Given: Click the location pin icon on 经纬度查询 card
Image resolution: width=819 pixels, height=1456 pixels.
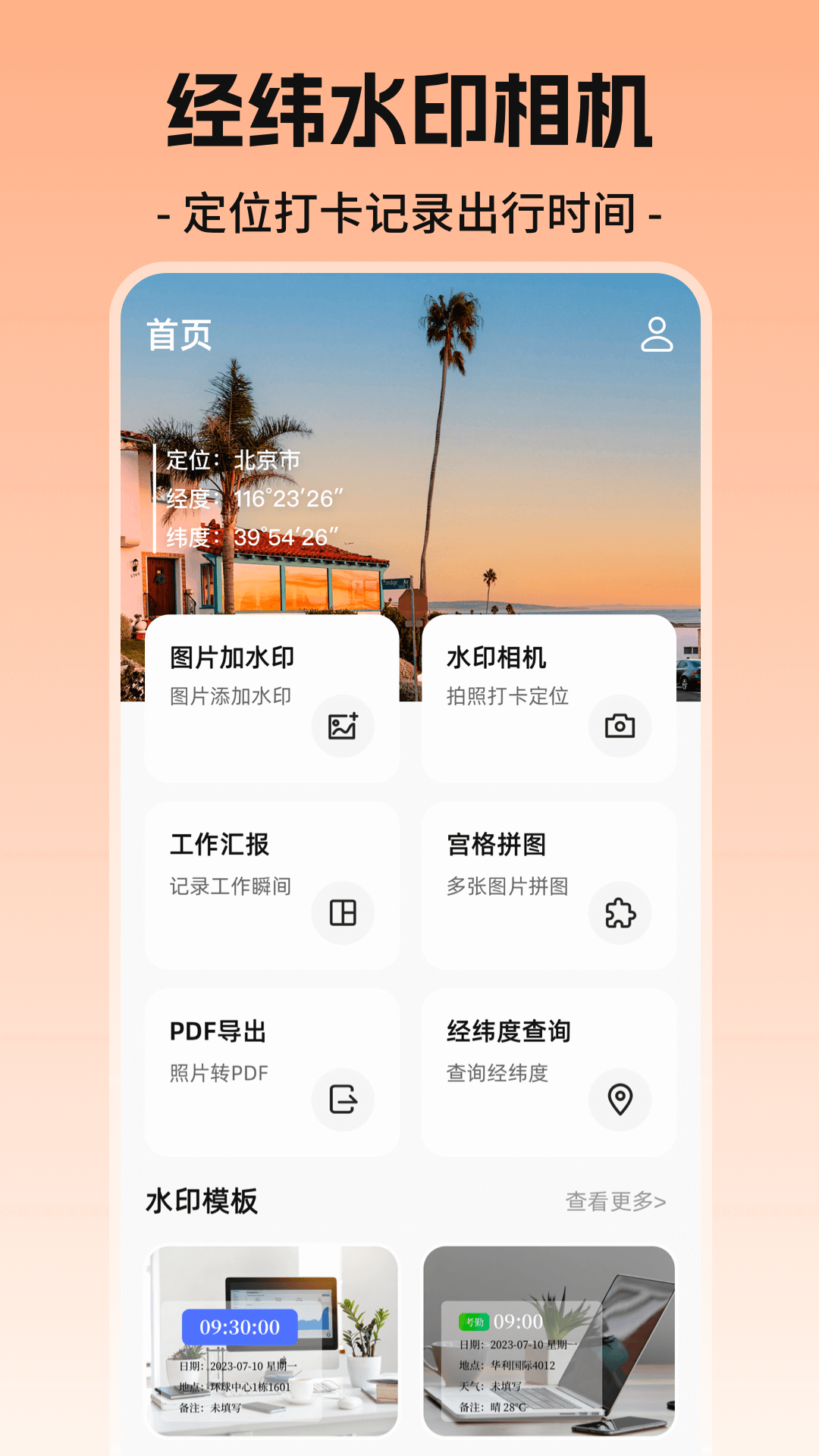Looking at the screenshot, I should [621, 1100].
